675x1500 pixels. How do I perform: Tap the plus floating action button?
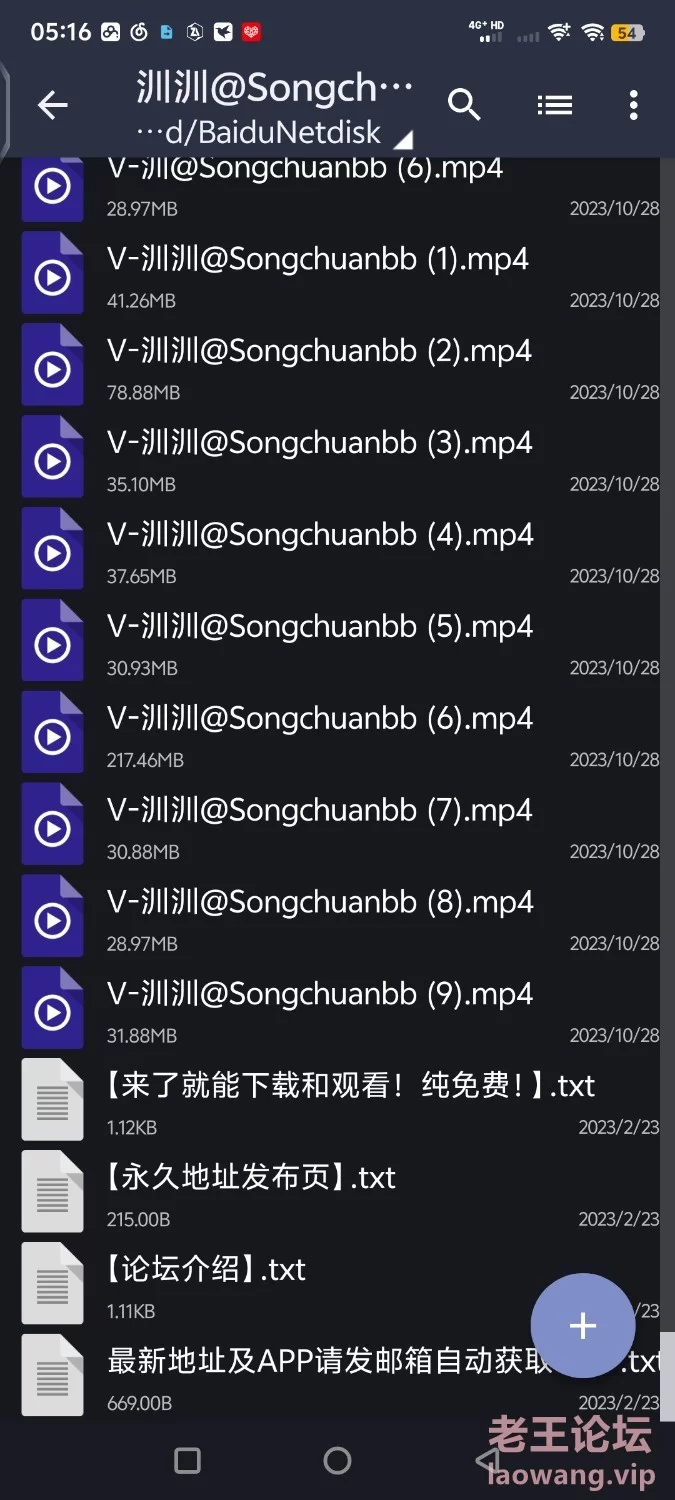coord(582,1326)
